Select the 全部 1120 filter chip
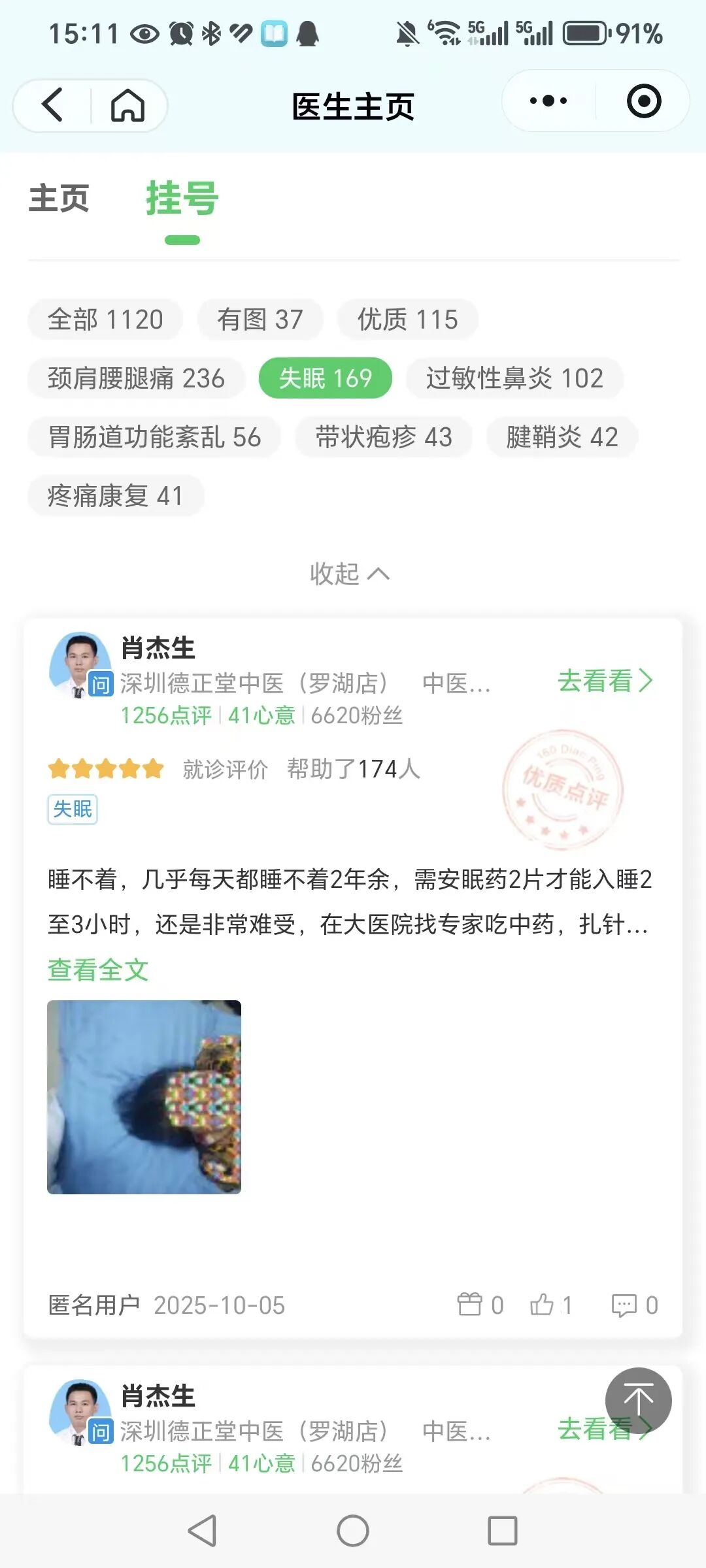706x1568 pixels. tap(105, 319)
